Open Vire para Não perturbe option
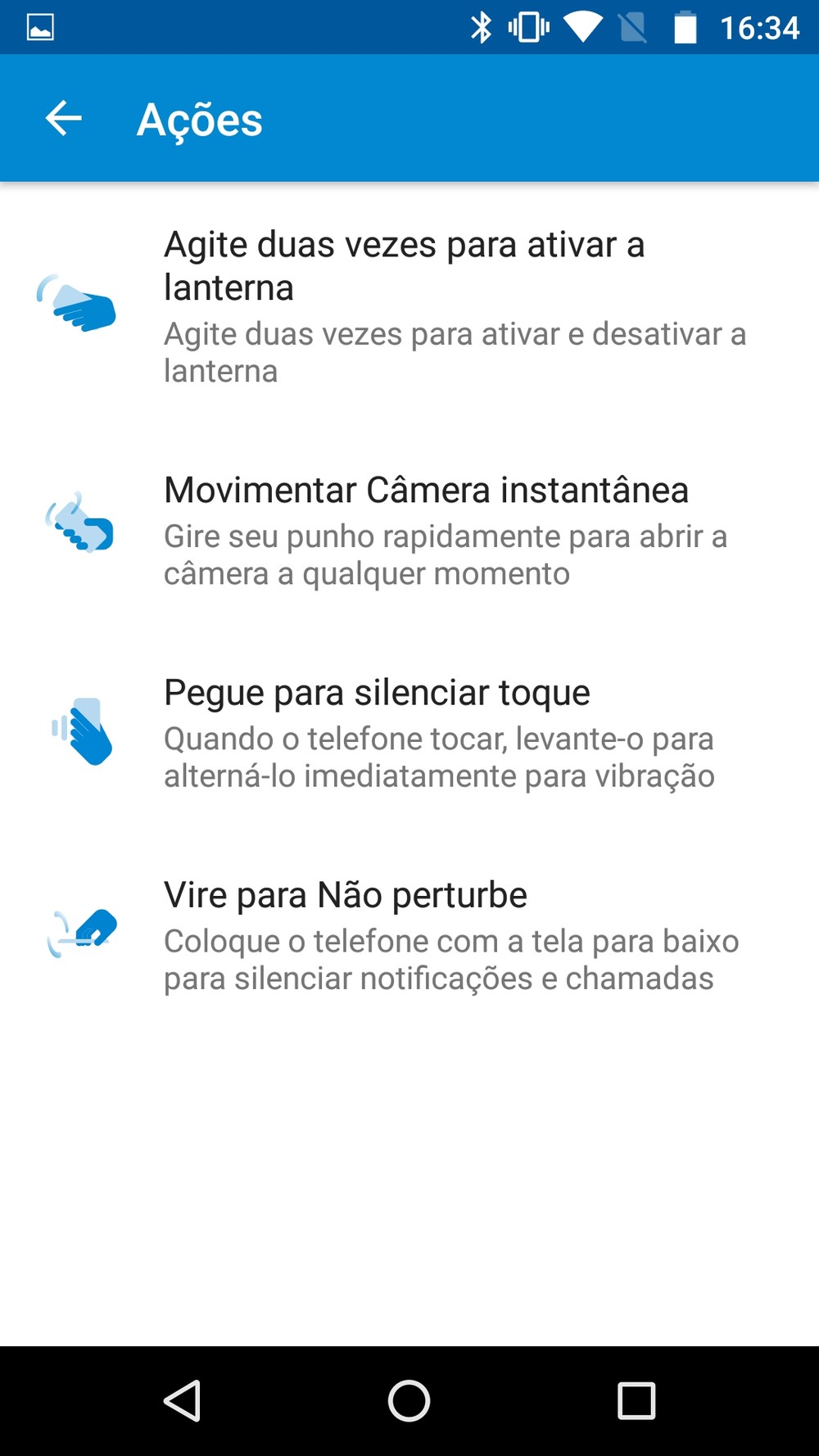 coord(409,935)
